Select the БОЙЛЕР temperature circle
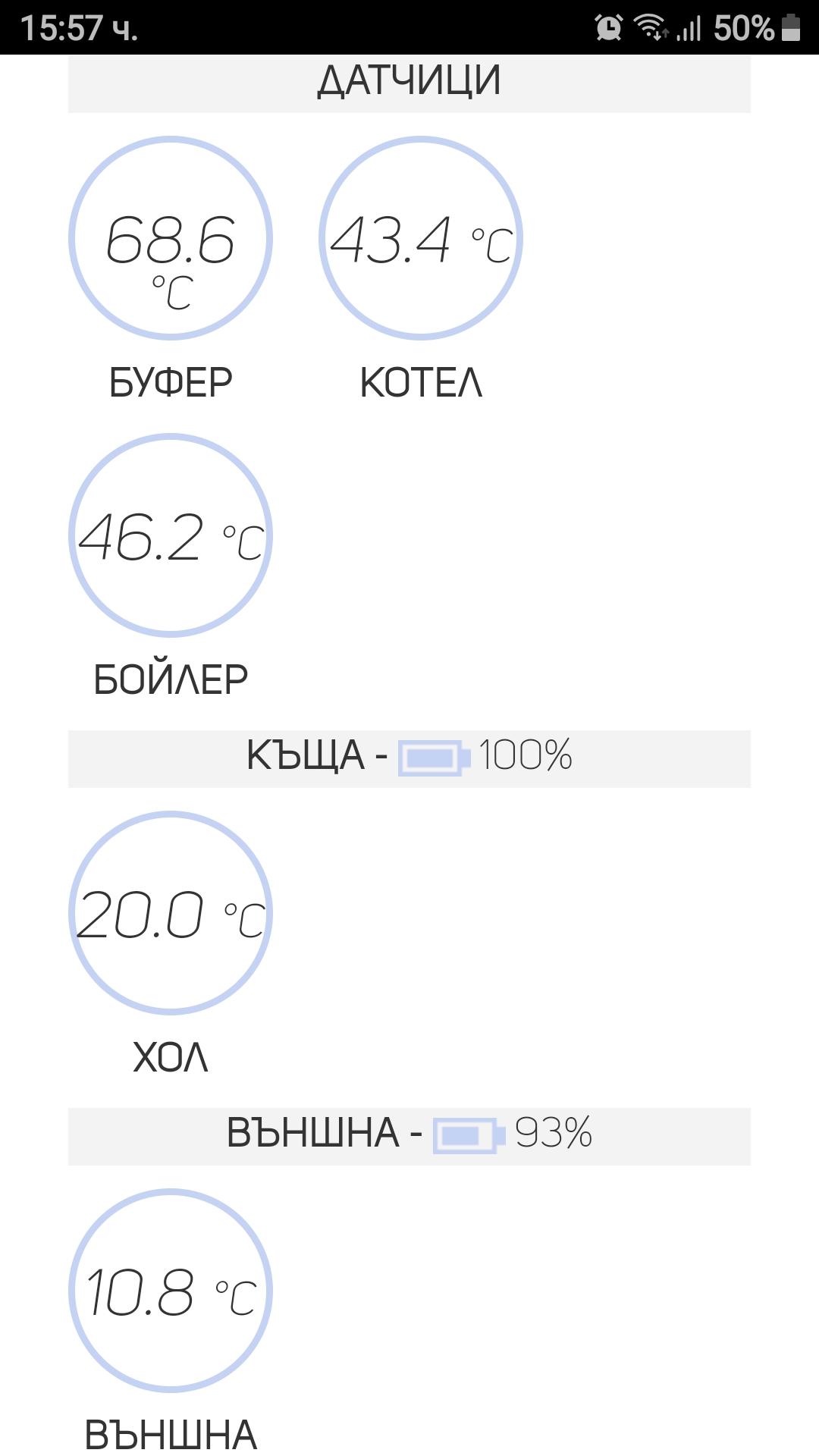 (171, 535)
